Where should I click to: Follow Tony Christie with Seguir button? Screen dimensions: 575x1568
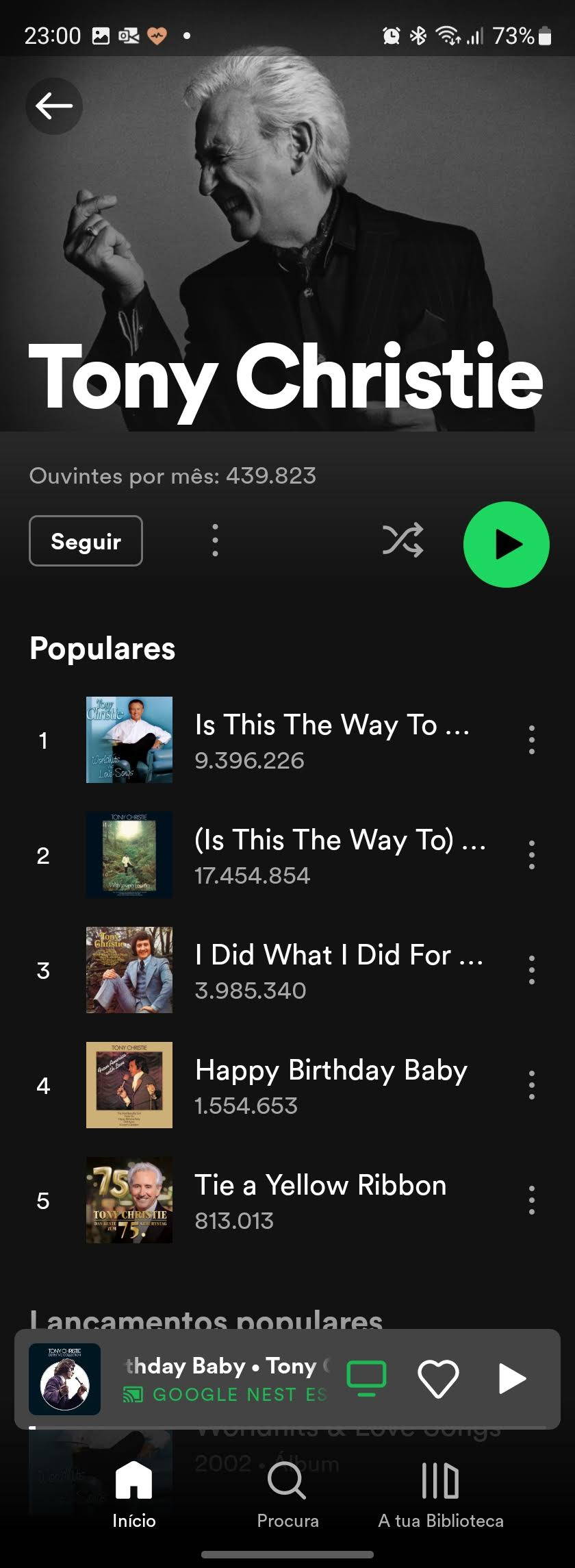86,541
